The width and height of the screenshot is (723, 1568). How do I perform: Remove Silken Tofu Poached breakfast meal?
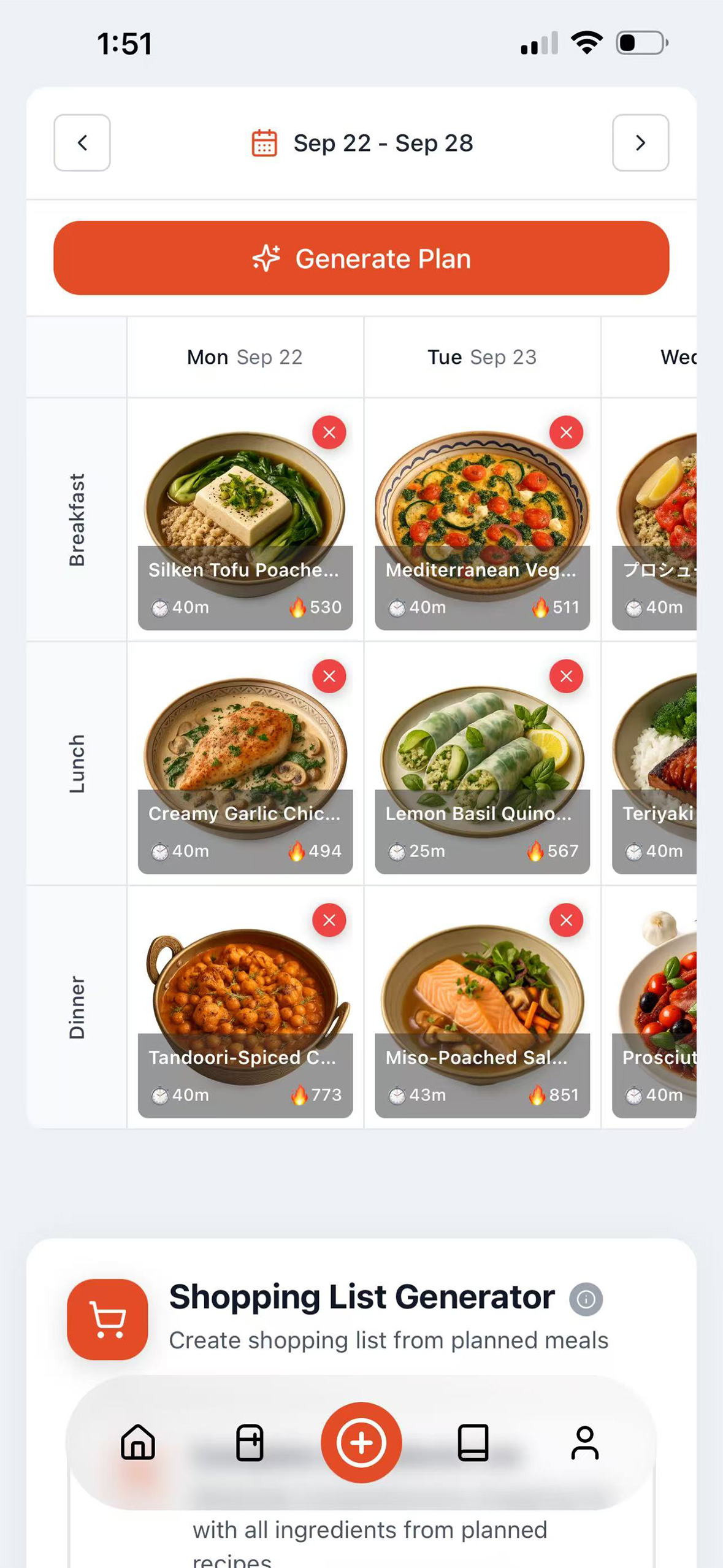coord(329,432)
